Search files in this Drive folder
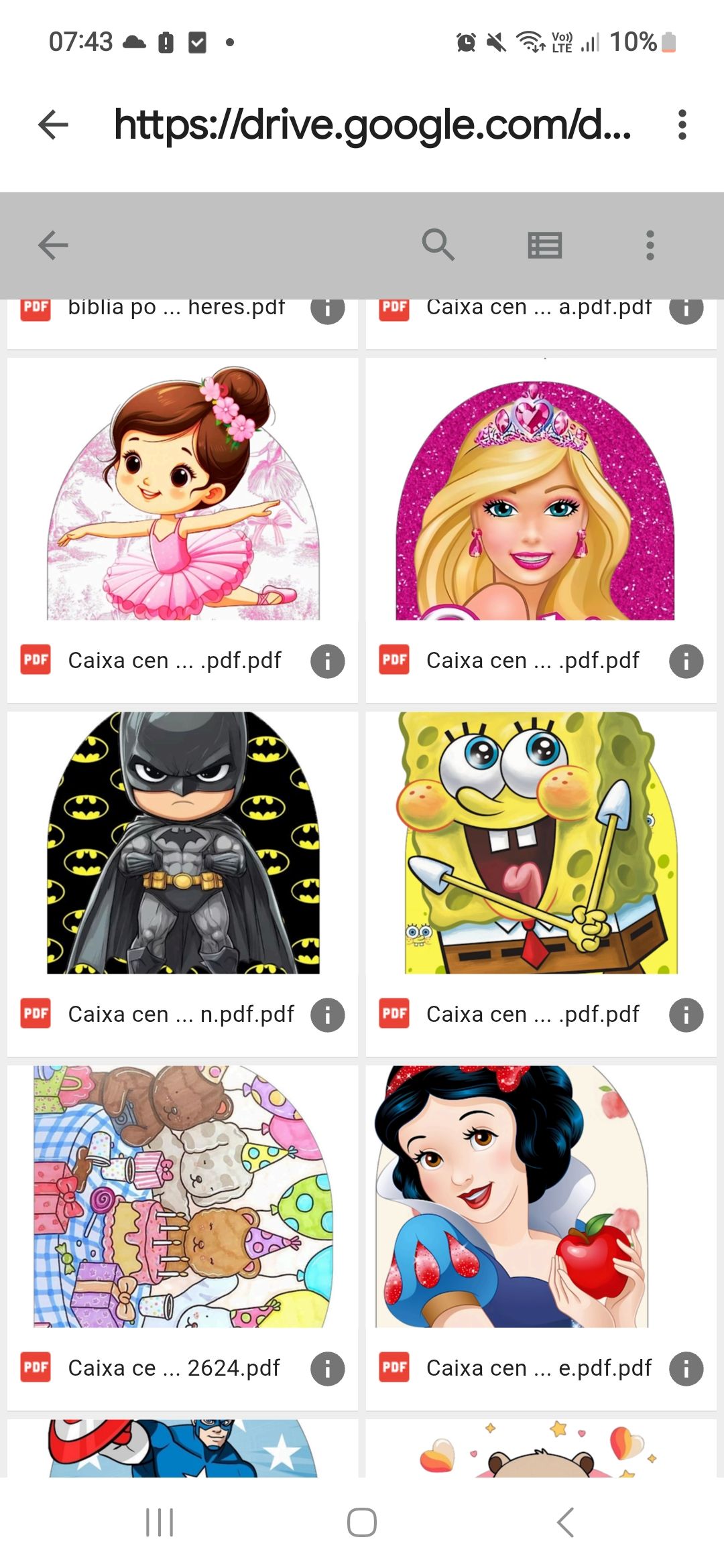 [x=438, y=245]
